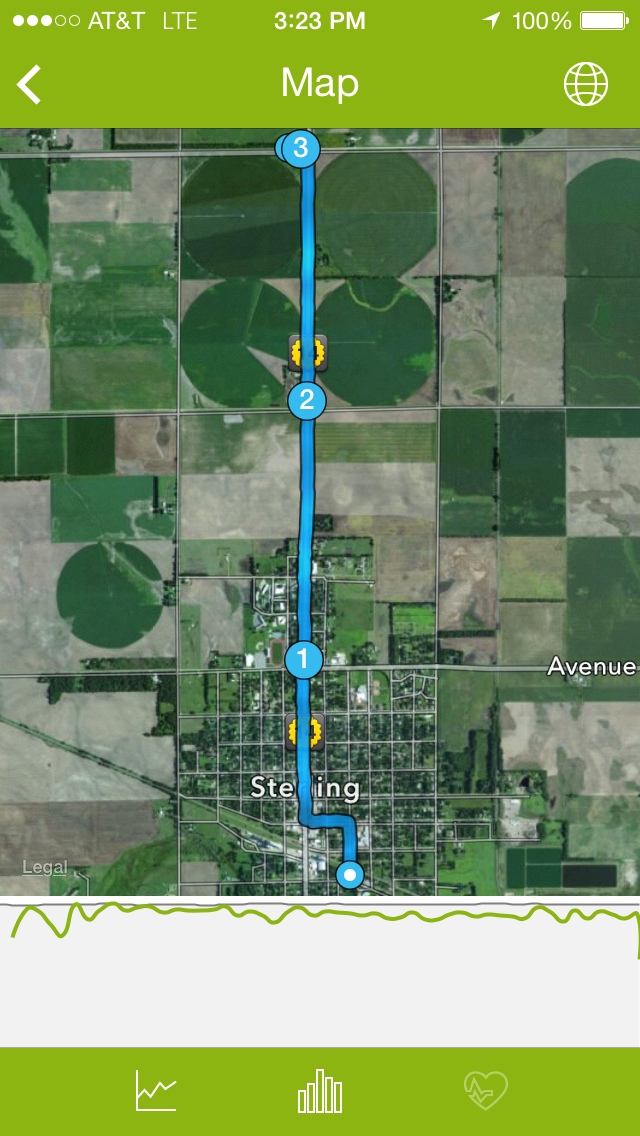Viewport: 640px width, 1136px height.
Task: Switch to the bar chart tab
Action: pos(320,1090)
